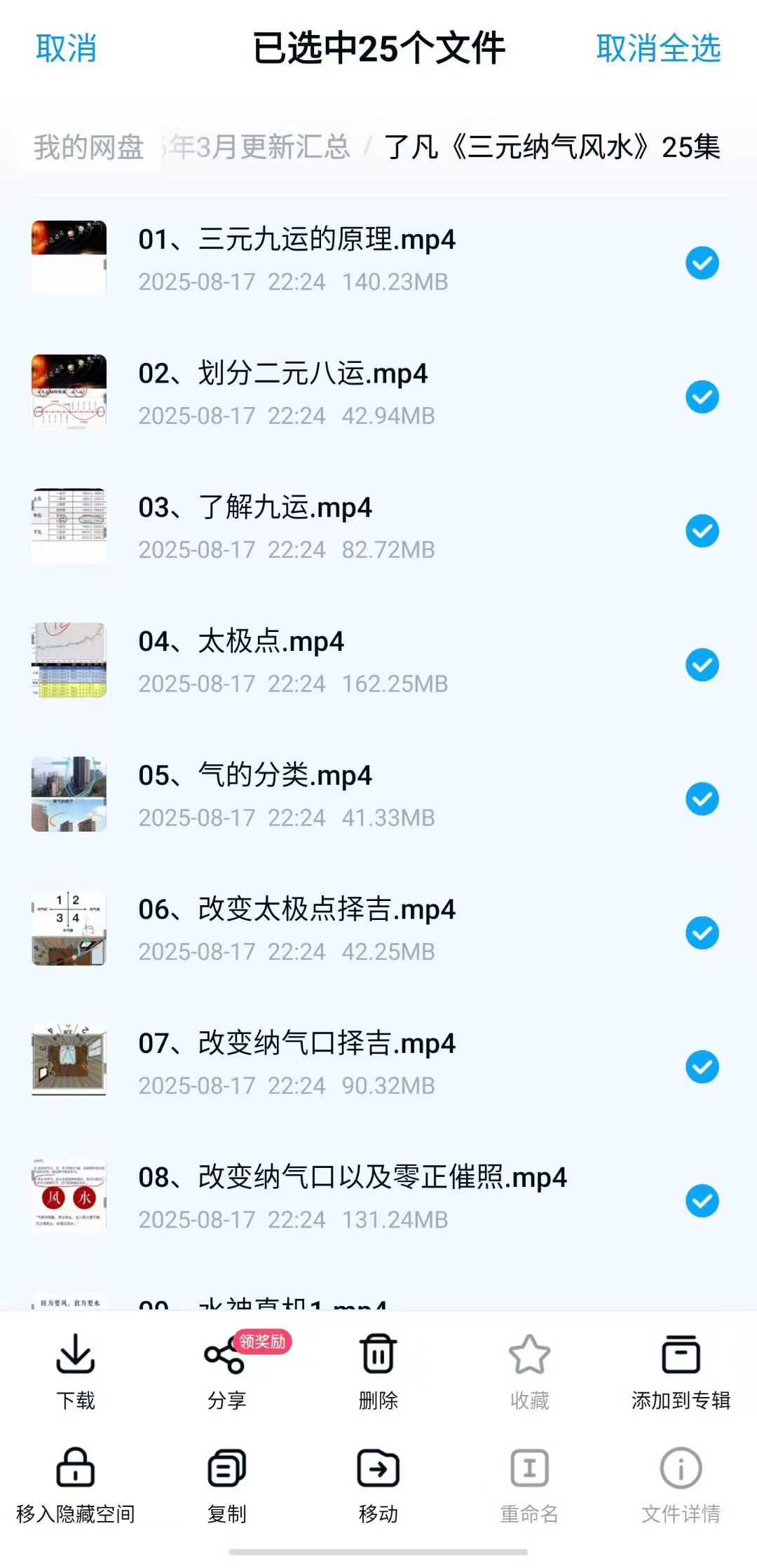Move files into hidden space (移入隐藏空间)
Viewport: 757px width, 1568px height.
tap(76, 1484)
